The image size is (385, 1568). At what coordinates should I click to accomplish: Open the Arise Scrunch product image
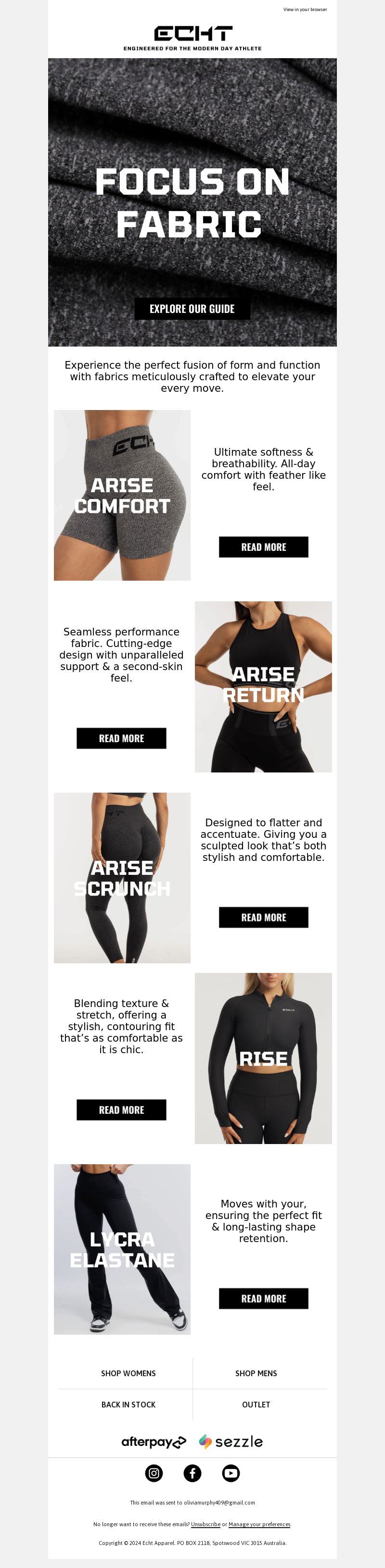pos(122,877)
